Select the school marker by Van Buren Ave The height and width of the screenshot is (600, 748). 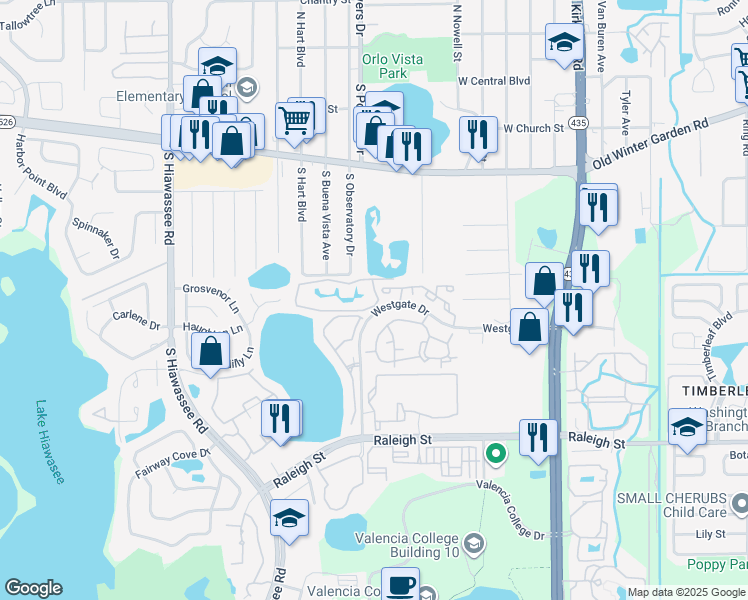(564, 45)
